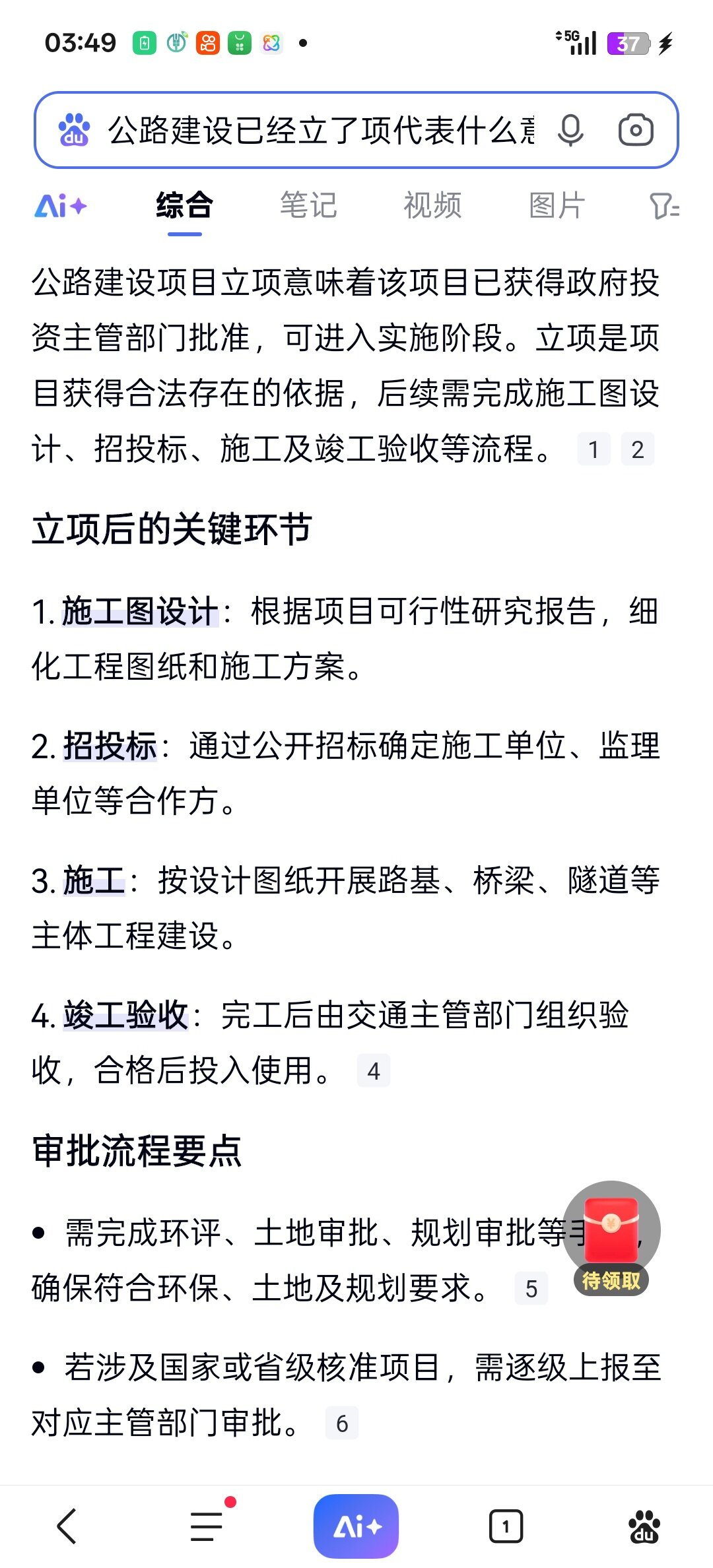Go back using the bottom arrow

click(67, 1526)
